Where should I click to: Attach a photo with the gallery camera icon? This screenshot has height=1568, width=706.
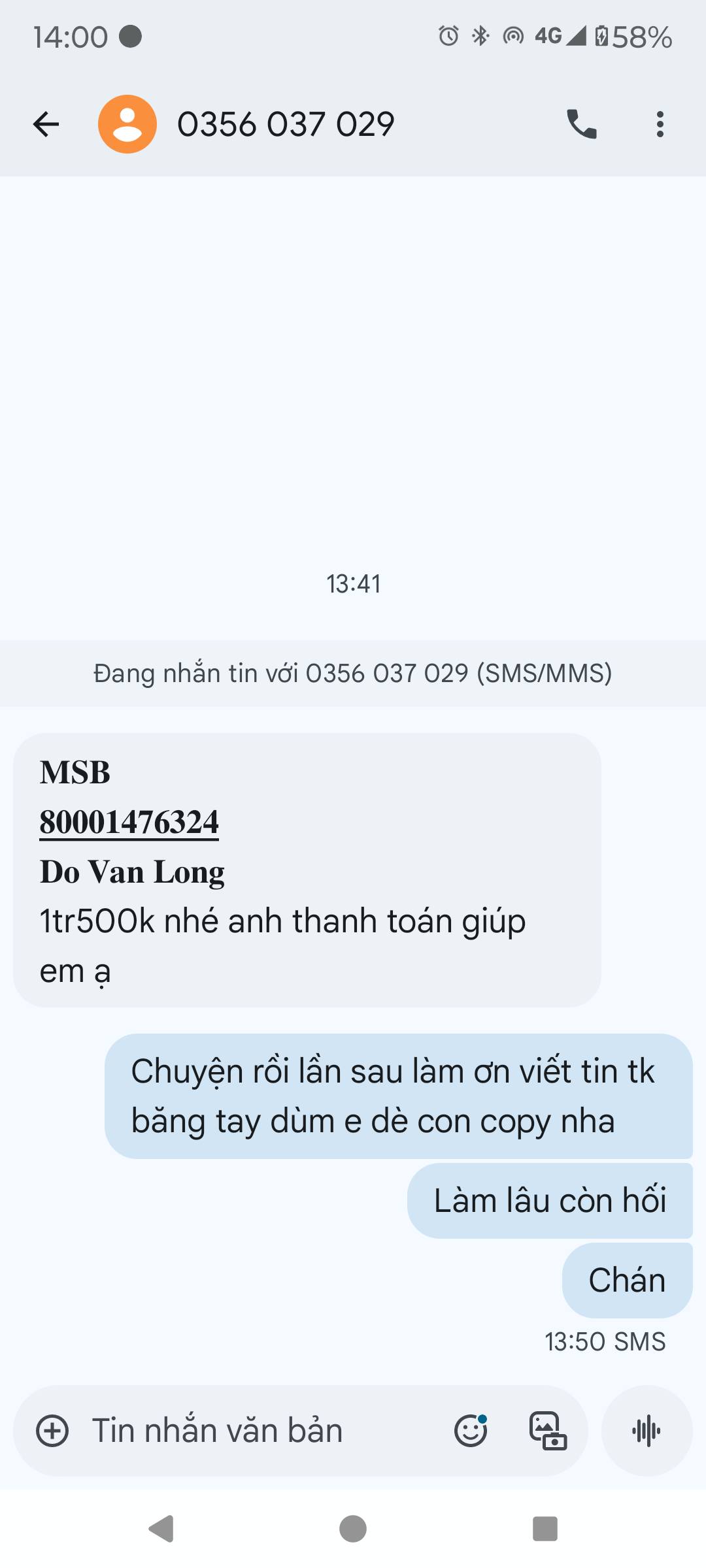(548, 1431)
